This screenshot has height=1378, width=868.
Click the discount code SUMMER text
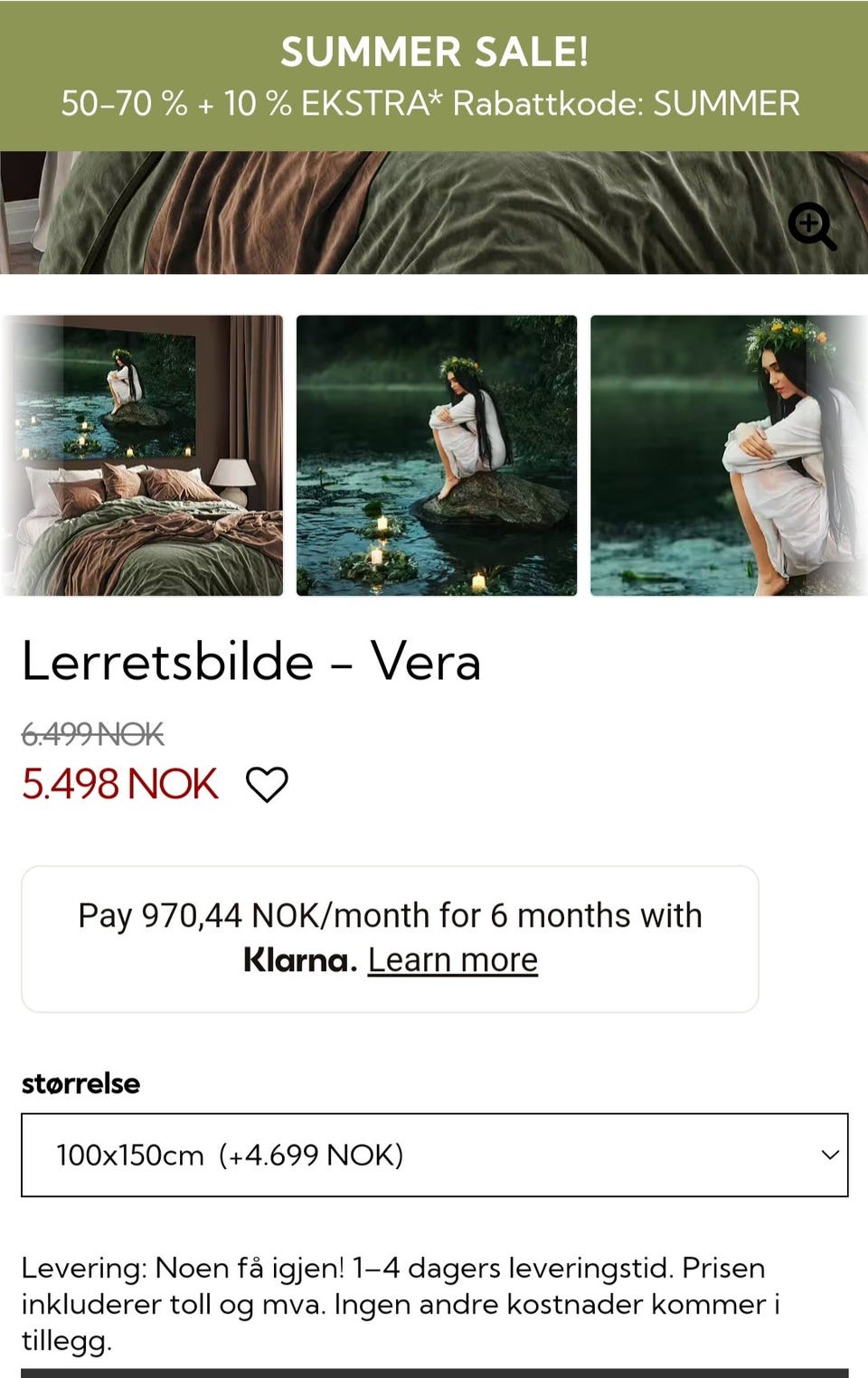[731, 102]
